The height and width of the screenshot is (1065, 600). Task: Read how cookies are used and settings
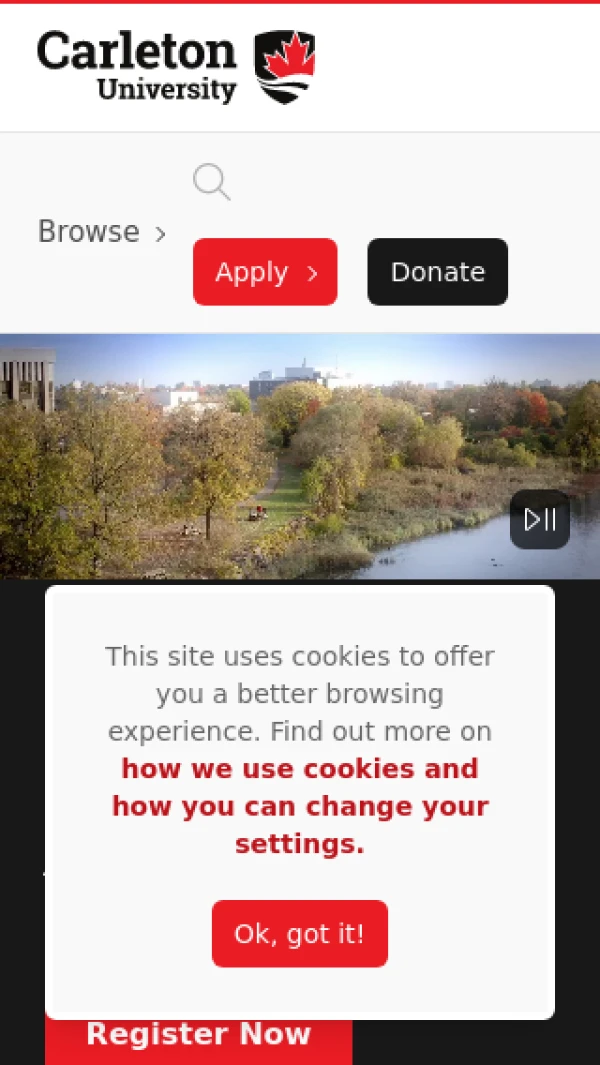coord(300,806)
